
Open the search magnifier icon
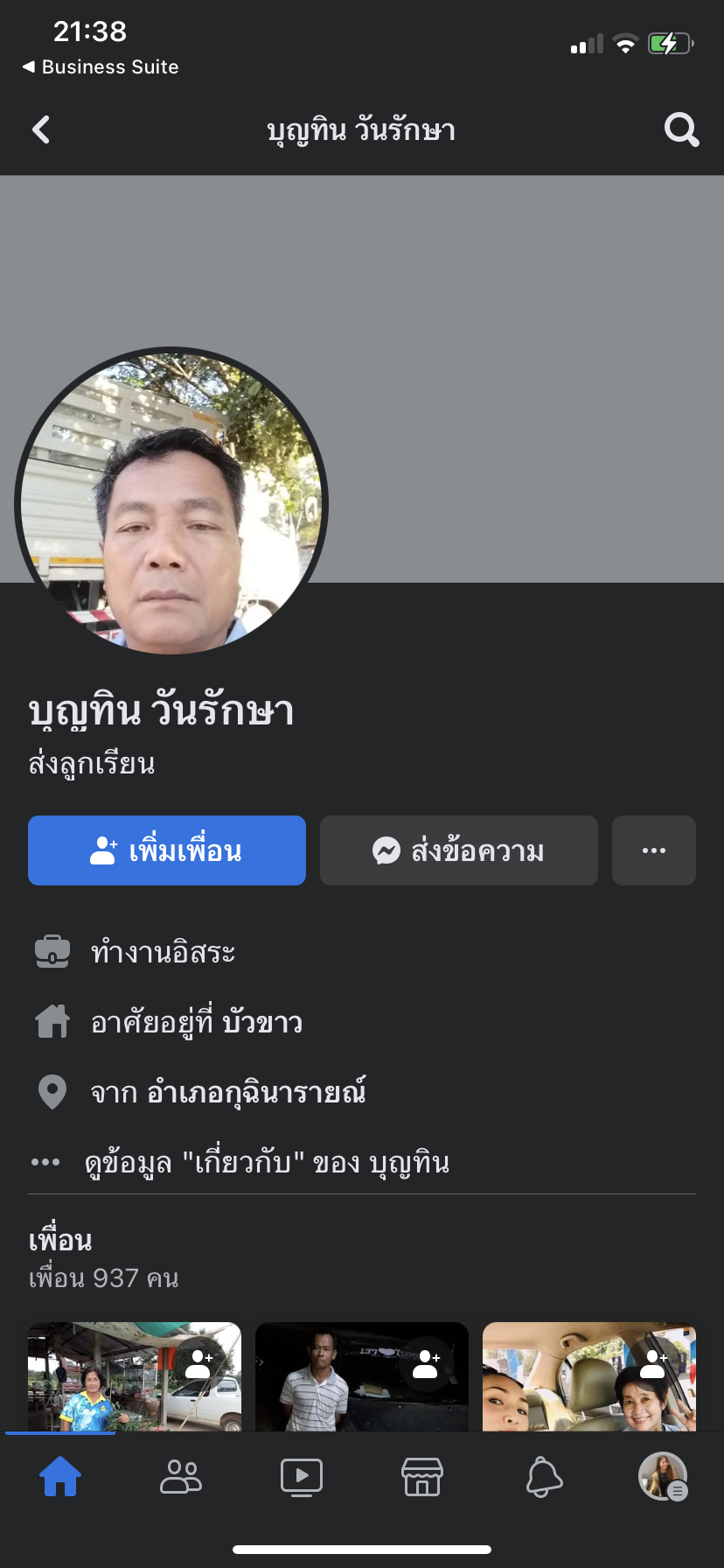(681, 130)
